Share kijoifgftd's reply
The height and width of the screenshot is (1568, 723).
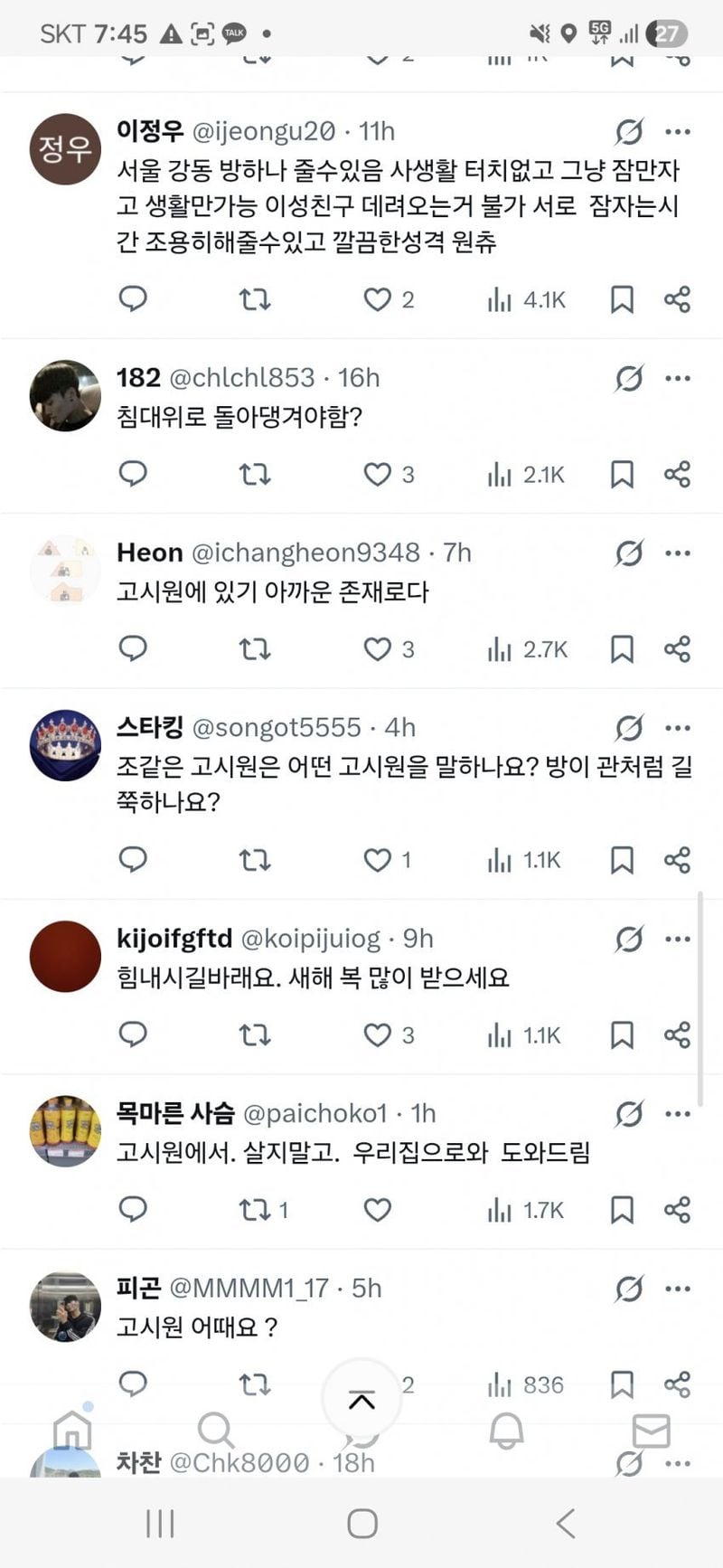point(677,1034)
